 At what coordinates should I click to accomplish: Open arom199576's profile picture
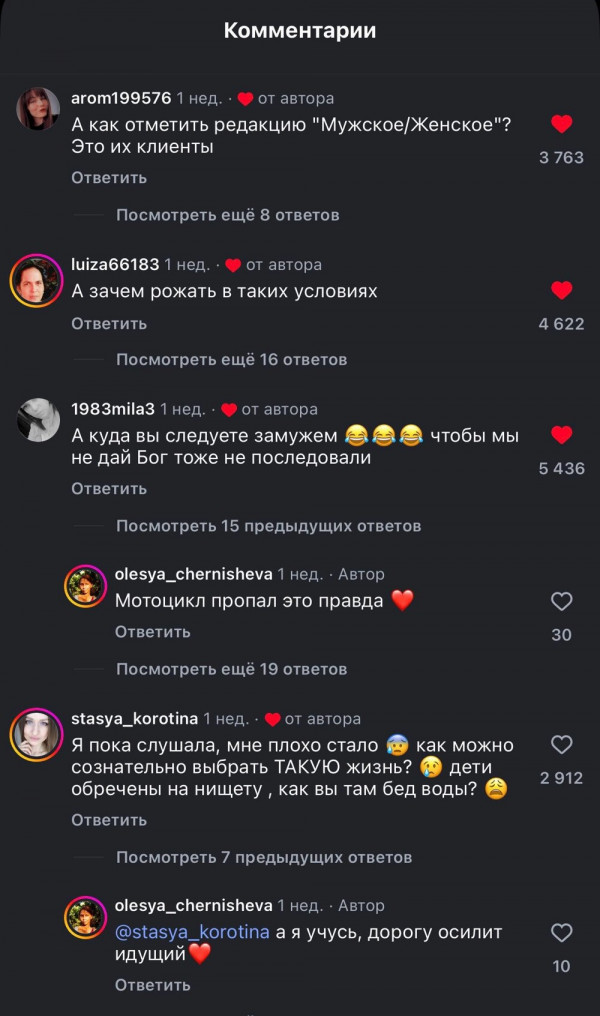tap(38, 108)
